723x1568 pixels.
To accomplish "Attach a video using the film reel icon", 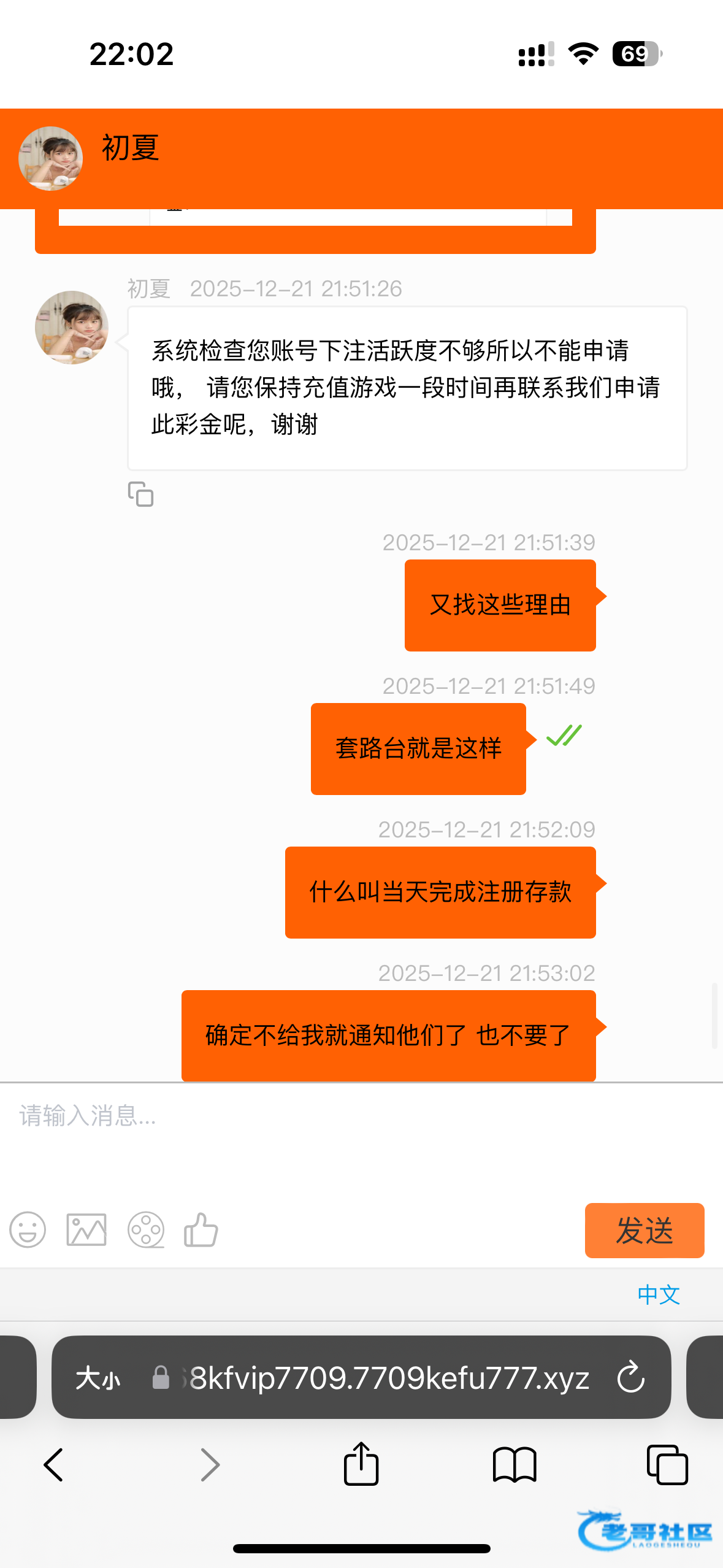I will [x=146, y=1230].
